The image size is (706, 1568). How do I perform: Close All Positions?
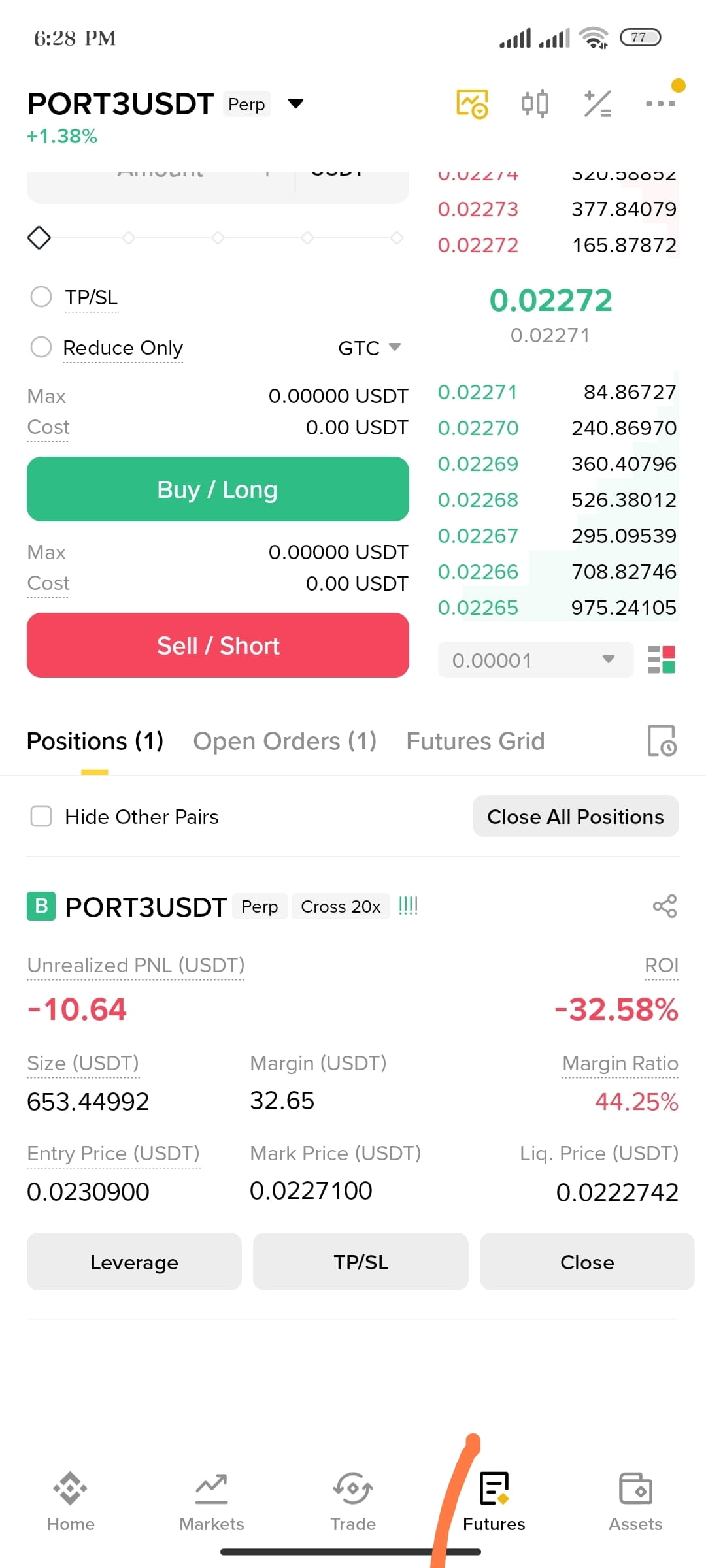(575, 816)
